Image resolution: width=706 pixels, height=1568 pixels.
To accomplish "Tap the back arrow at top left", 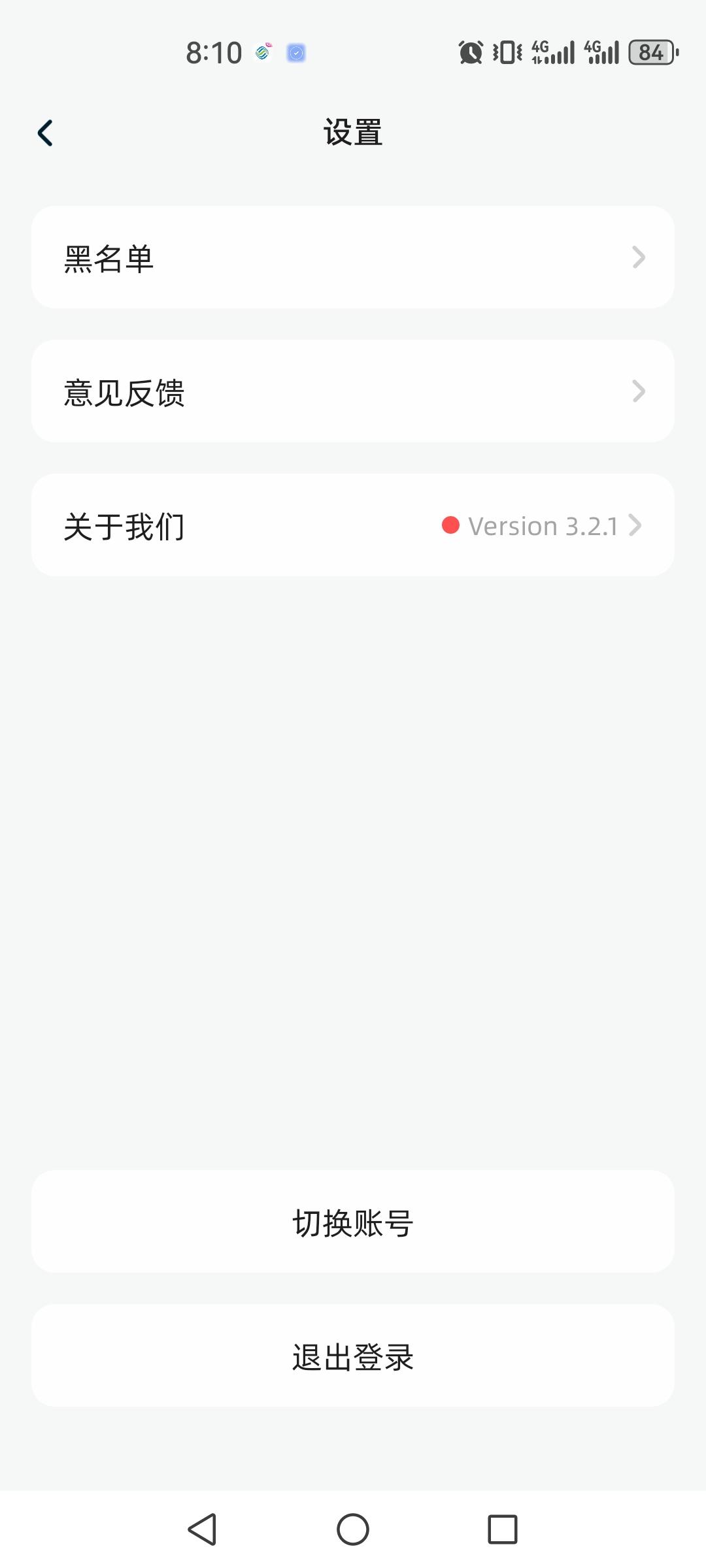I will coord(44,133).
